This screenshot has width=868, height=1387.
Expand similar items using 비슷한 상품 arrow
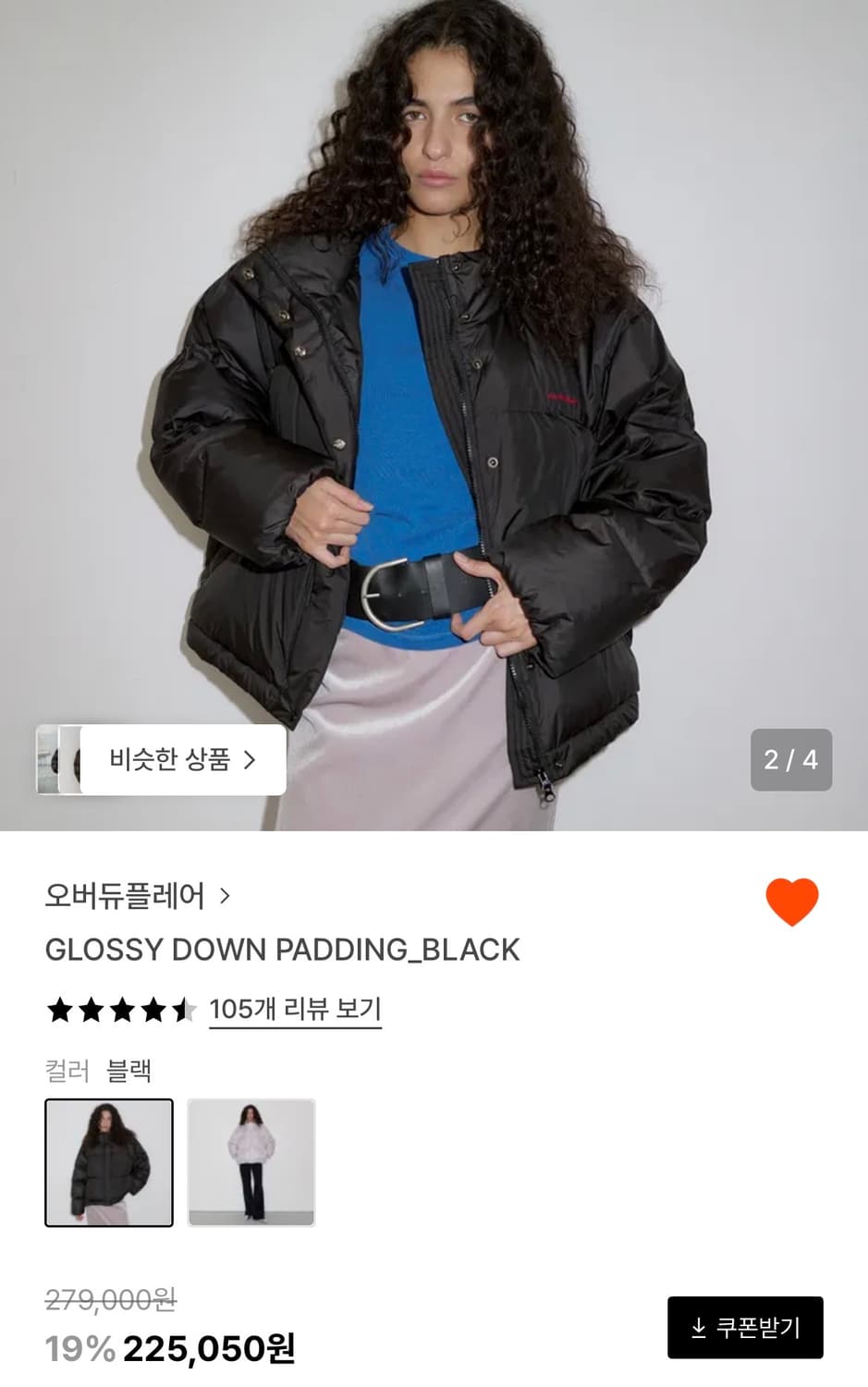tap(248, 760)
